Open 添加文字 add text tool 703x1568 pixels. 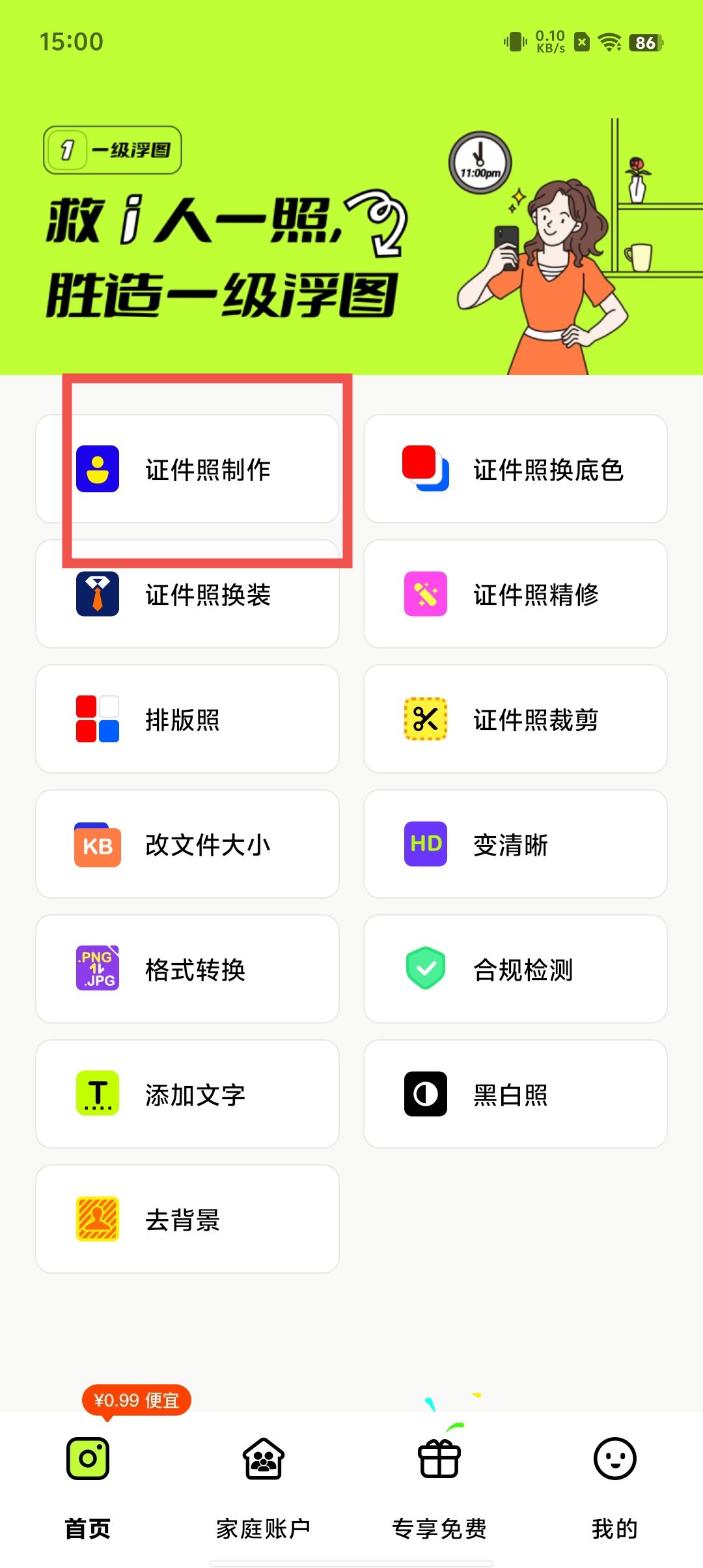187,1095
